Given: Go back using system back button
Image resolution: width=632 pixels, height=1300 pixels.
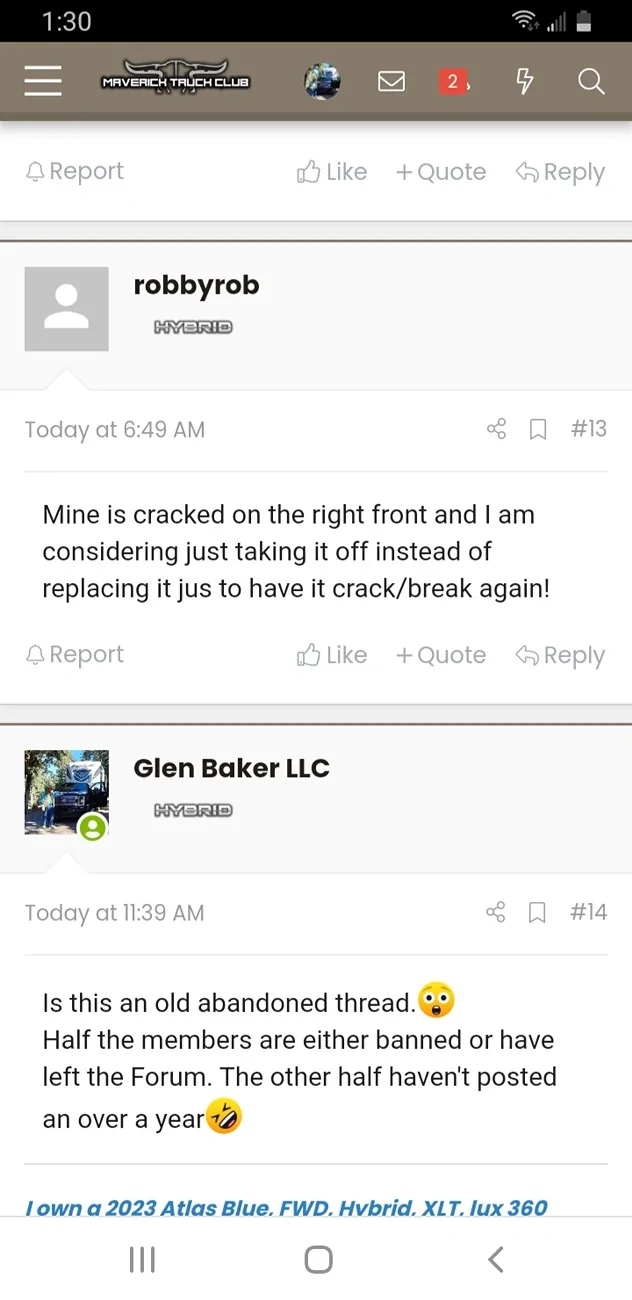Looking at the screenshot, I should (x=496, y=1259).
